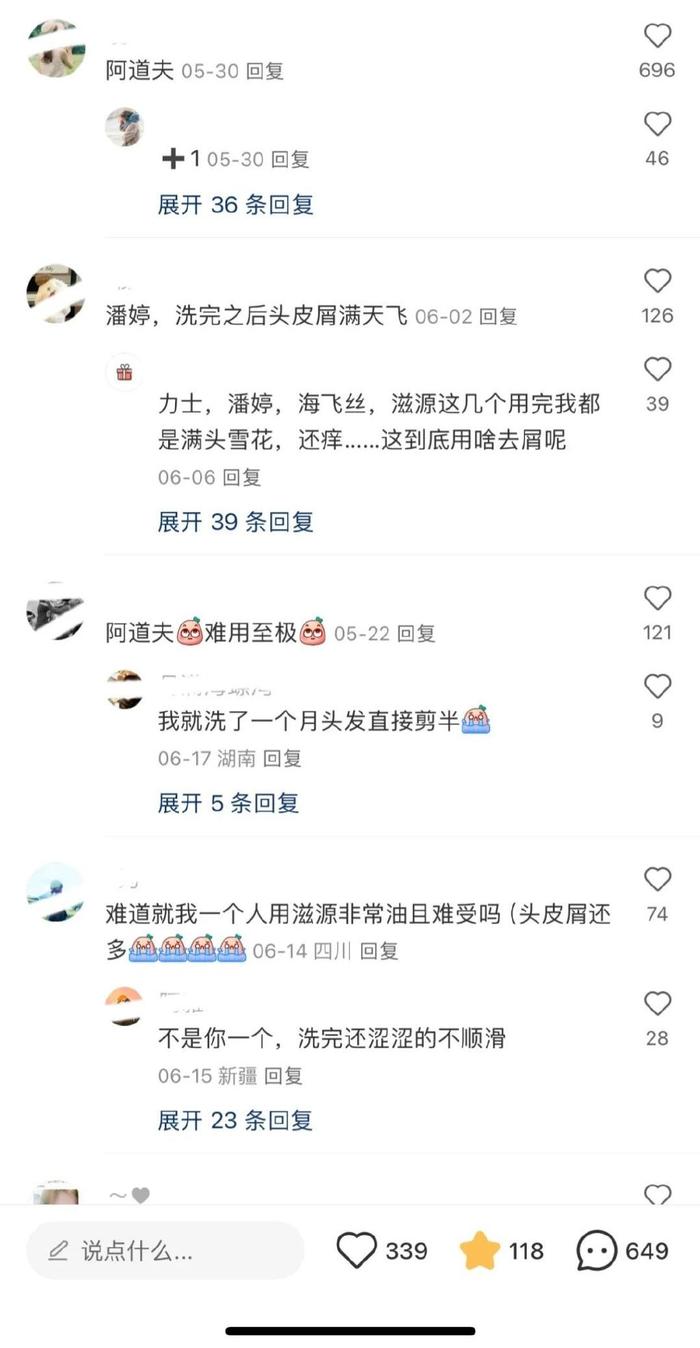Screen dimensions: 700x1348
Task: Like the 滋源非常油 comment with 74 likes
Action: [657, 879]
